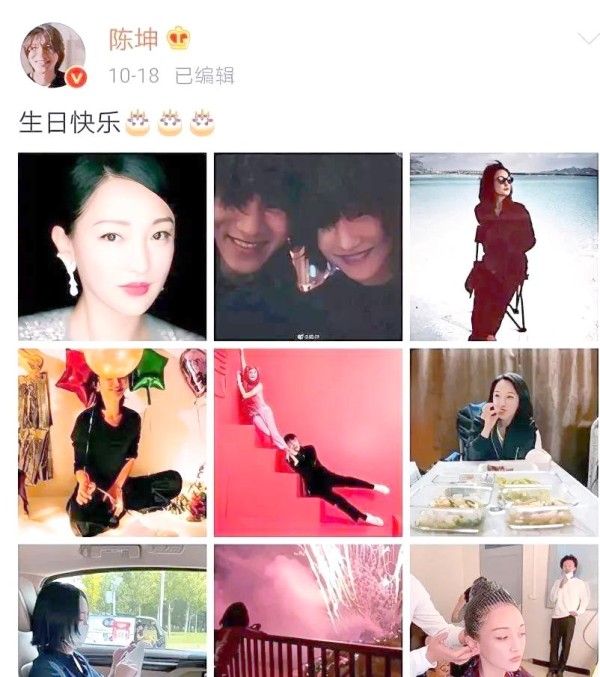View the two smiling faces selfie photo
This screenshot has width=600, height=677.
[307, 246]
